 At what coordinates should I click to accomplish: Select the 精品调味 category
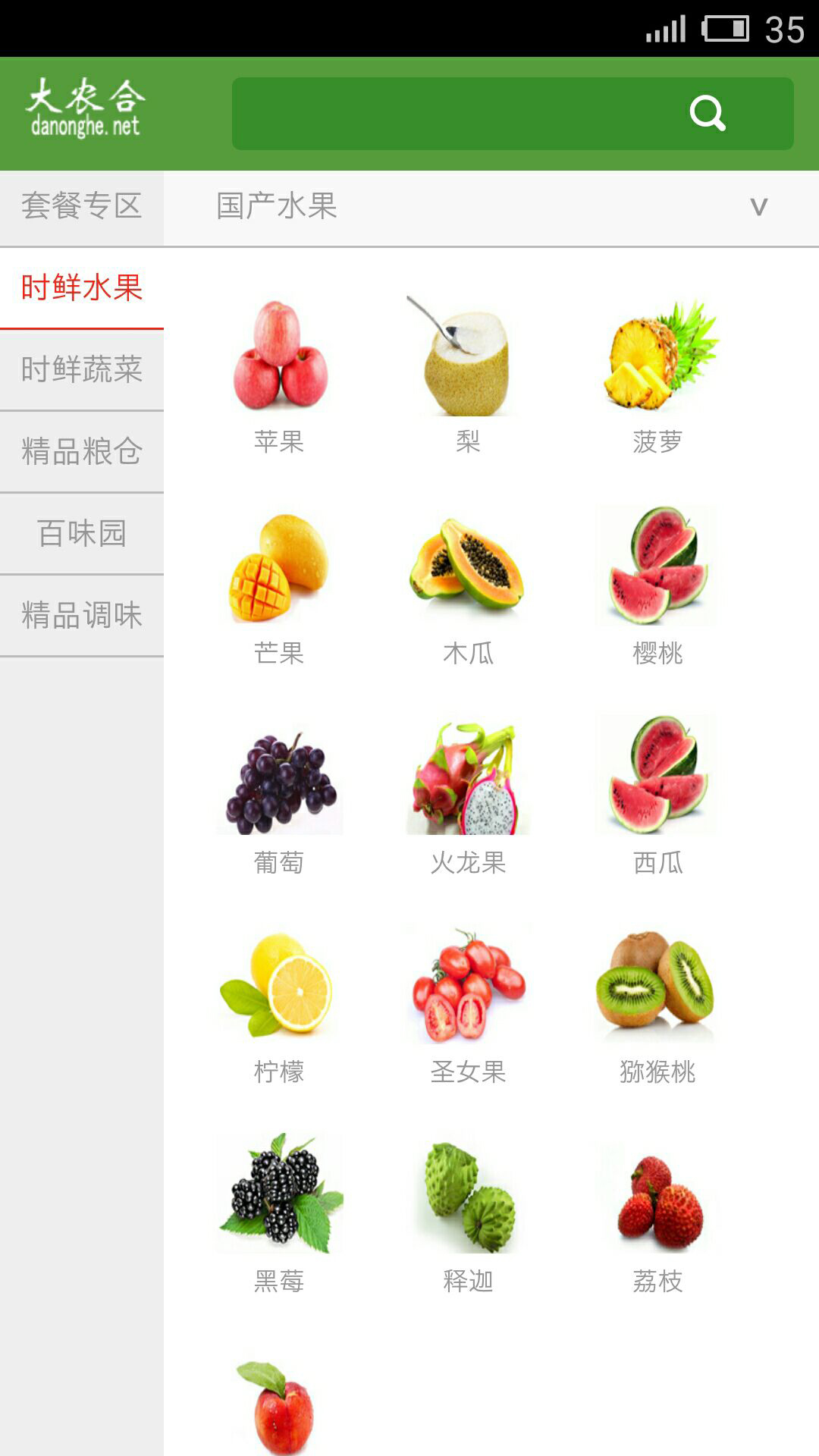82,616
